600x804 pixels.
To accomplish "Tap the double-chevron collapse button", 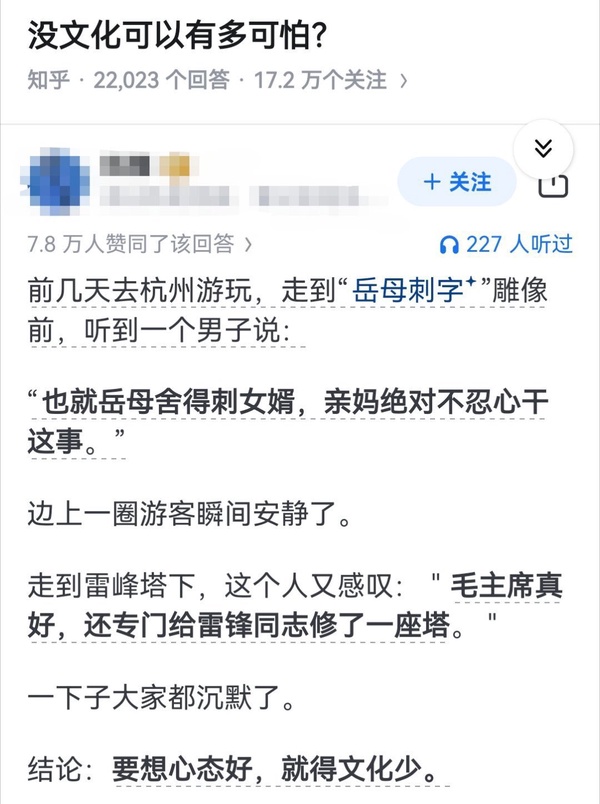I will point(543,149).
